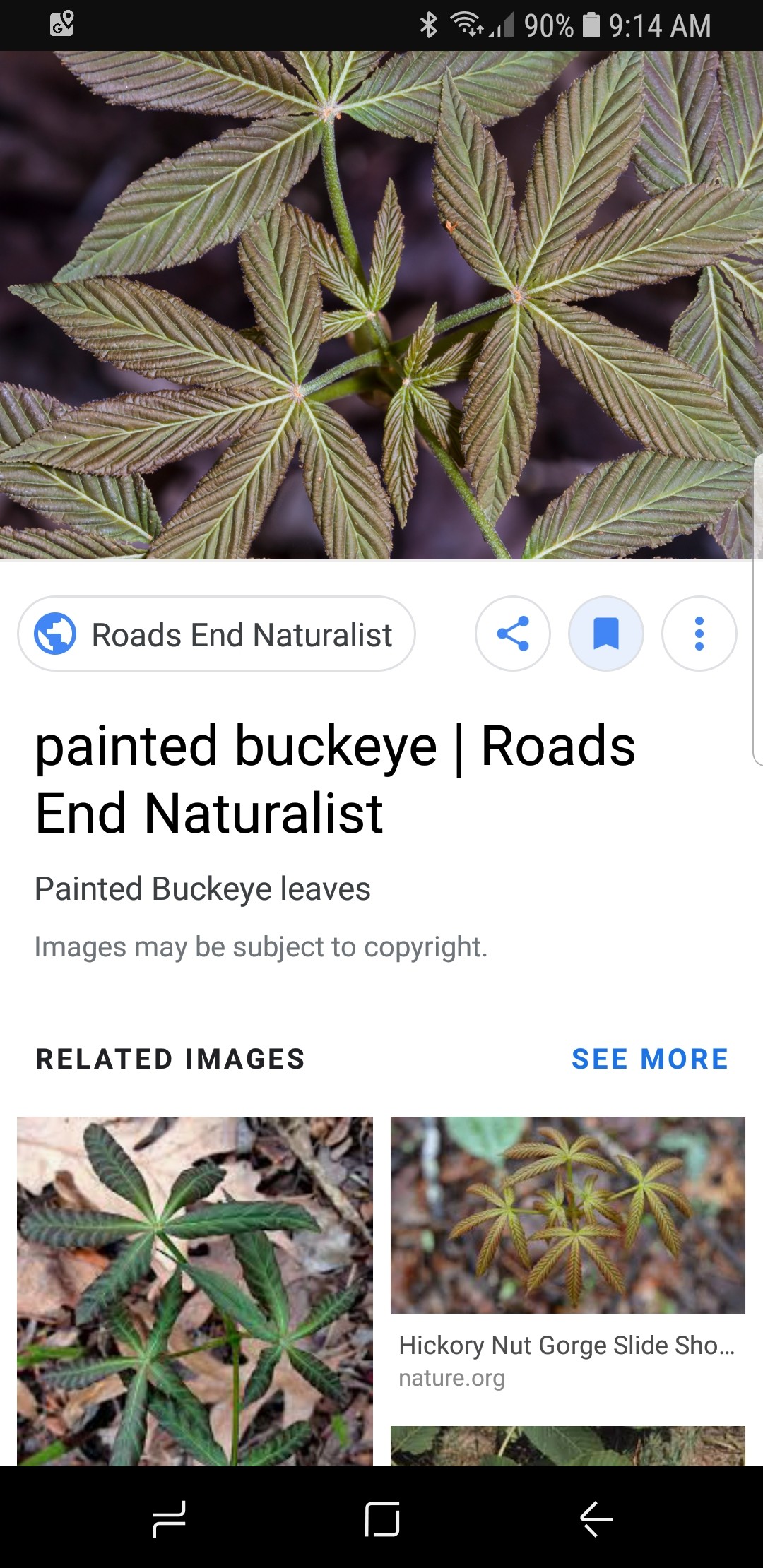Open recent apps from the navigation bar
The height and width of the screenshot is (1568, 763).
(x=169, y=1519)
